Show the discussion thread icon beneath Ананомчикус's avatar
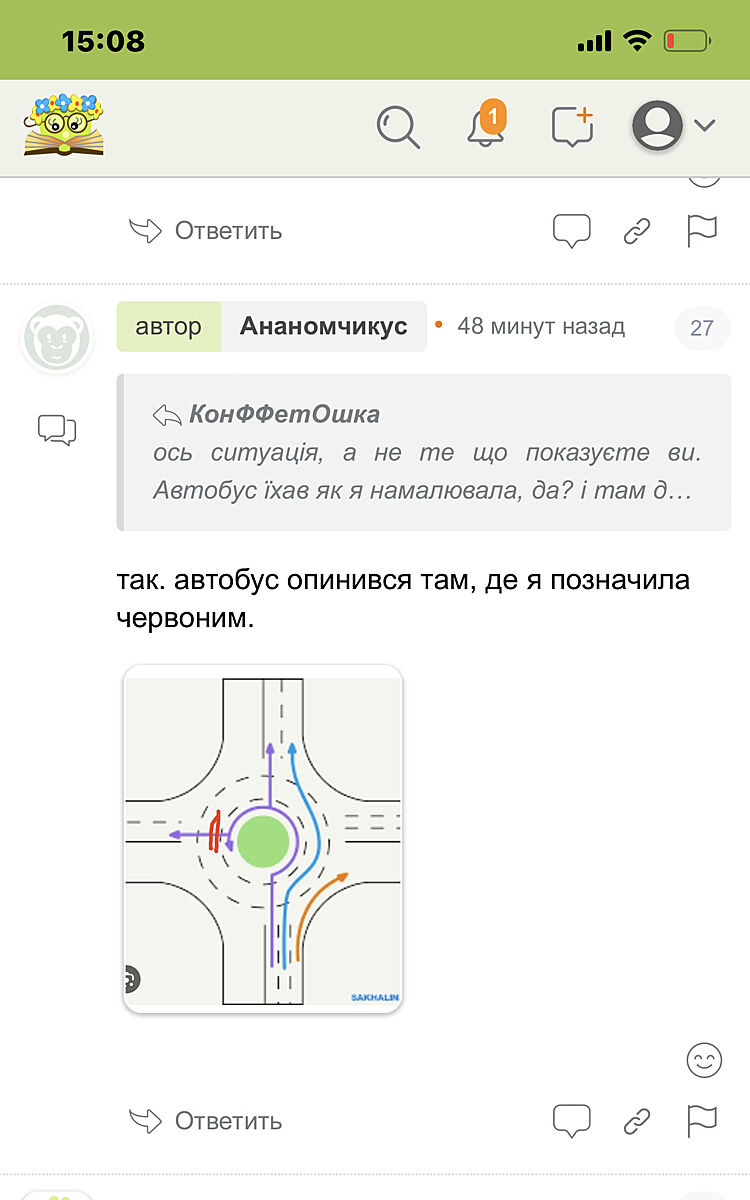The image size is (750, 1200). point(57,430)
